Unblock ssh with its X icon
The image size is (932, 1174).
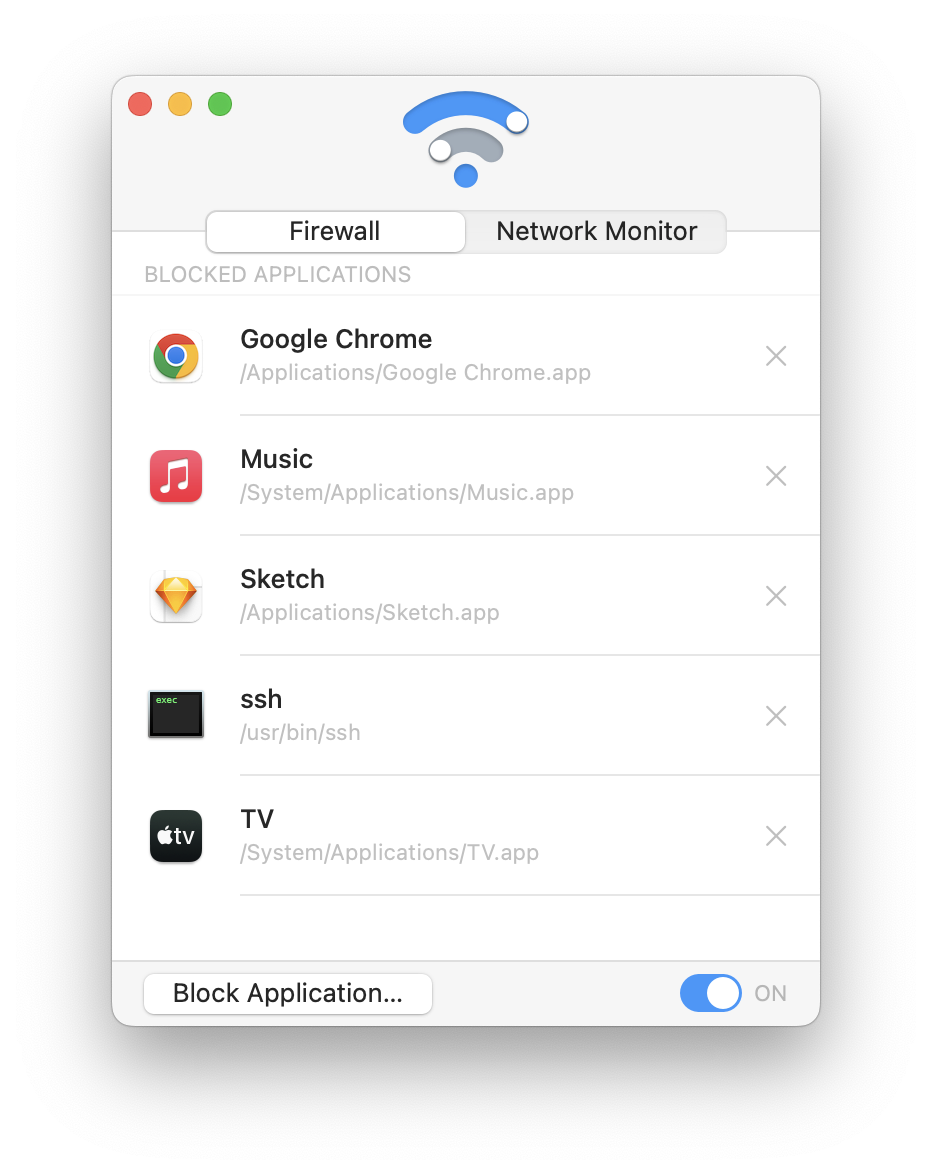[x=776, y=716]
